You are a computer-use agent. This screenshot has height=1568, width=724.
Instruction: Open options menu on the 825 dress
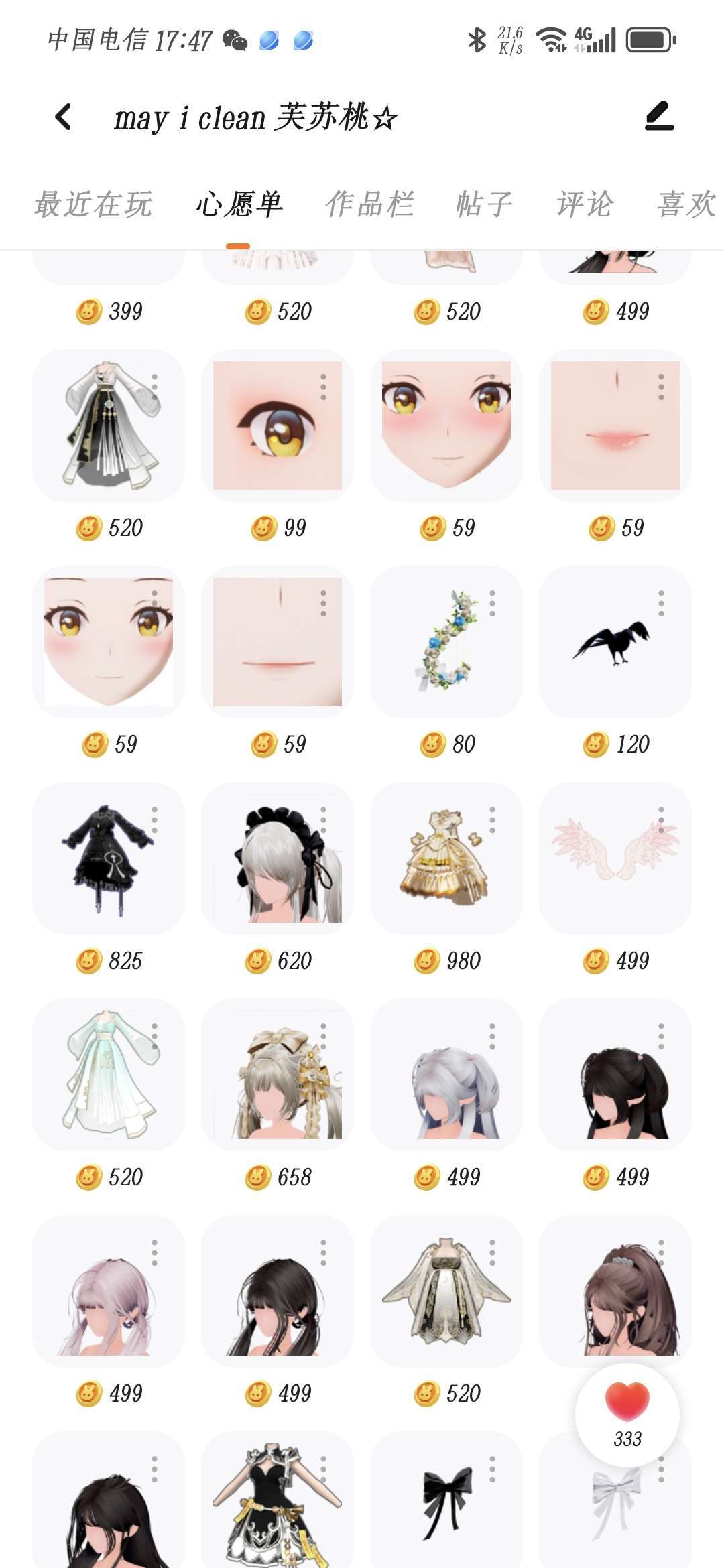pos(155,820)
